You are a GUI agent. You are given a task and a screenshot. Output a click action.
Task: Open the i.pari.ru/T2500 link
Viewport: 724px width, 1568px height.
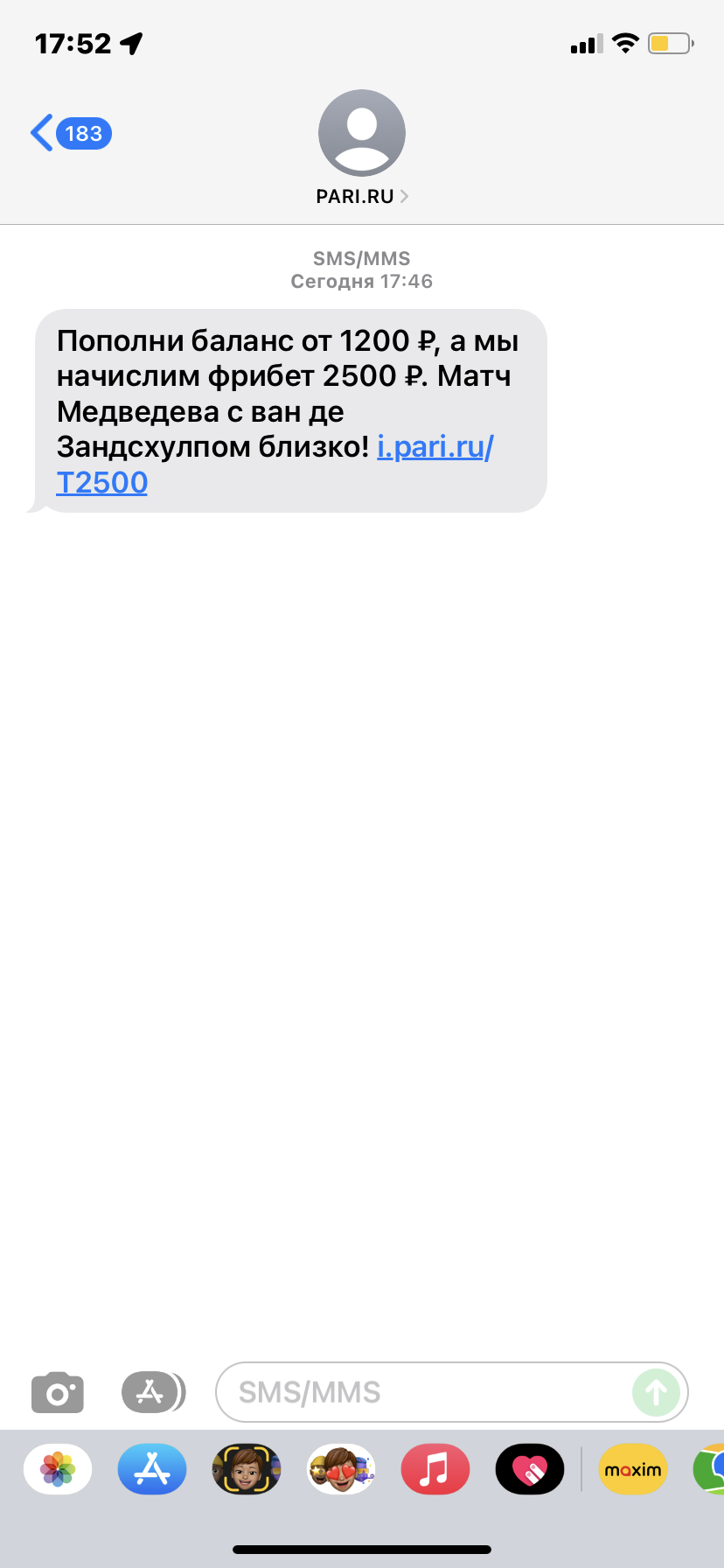coord(275,465)
